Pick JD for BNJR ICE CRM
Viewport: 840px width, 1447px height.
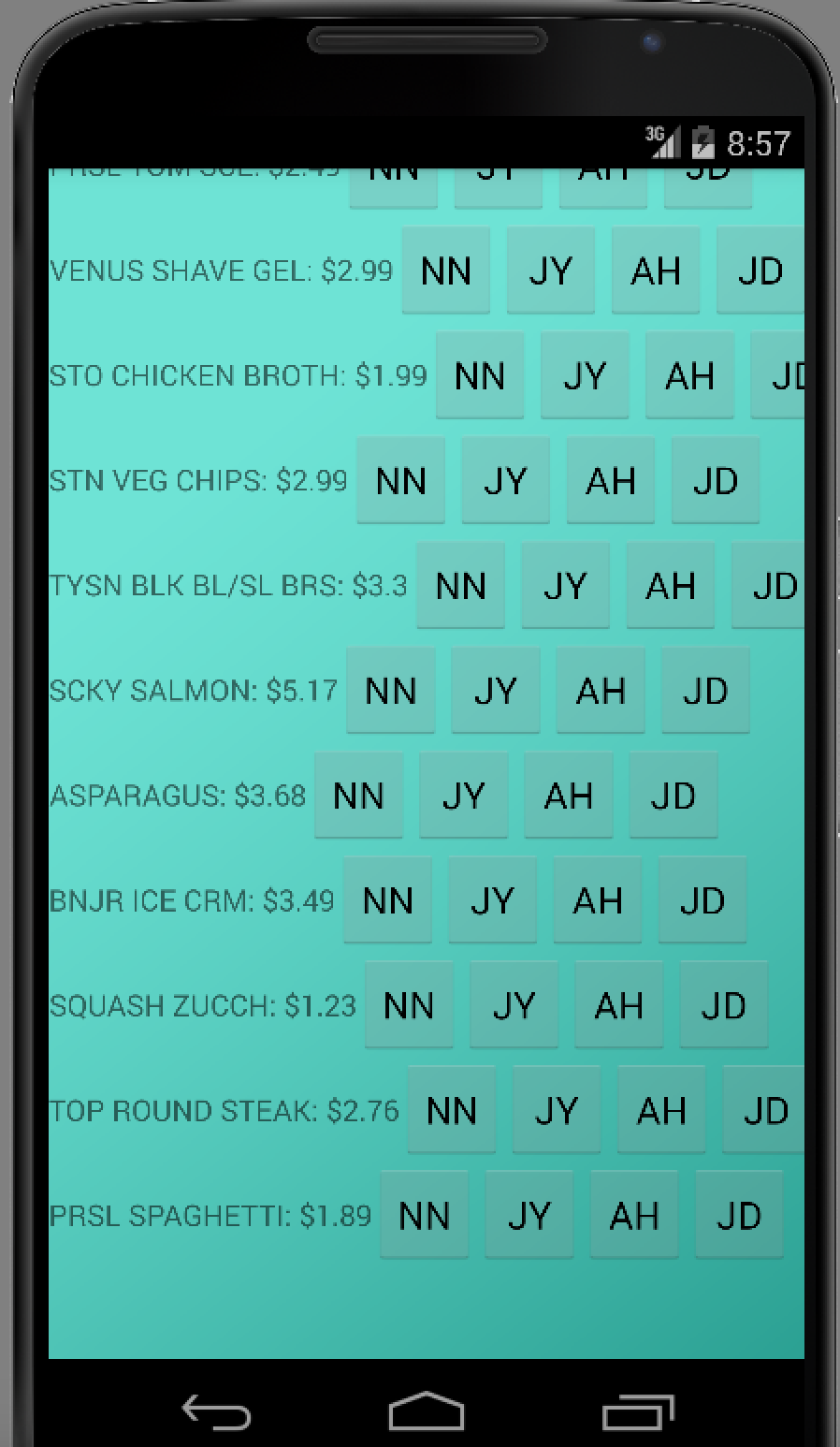[702, 900]
